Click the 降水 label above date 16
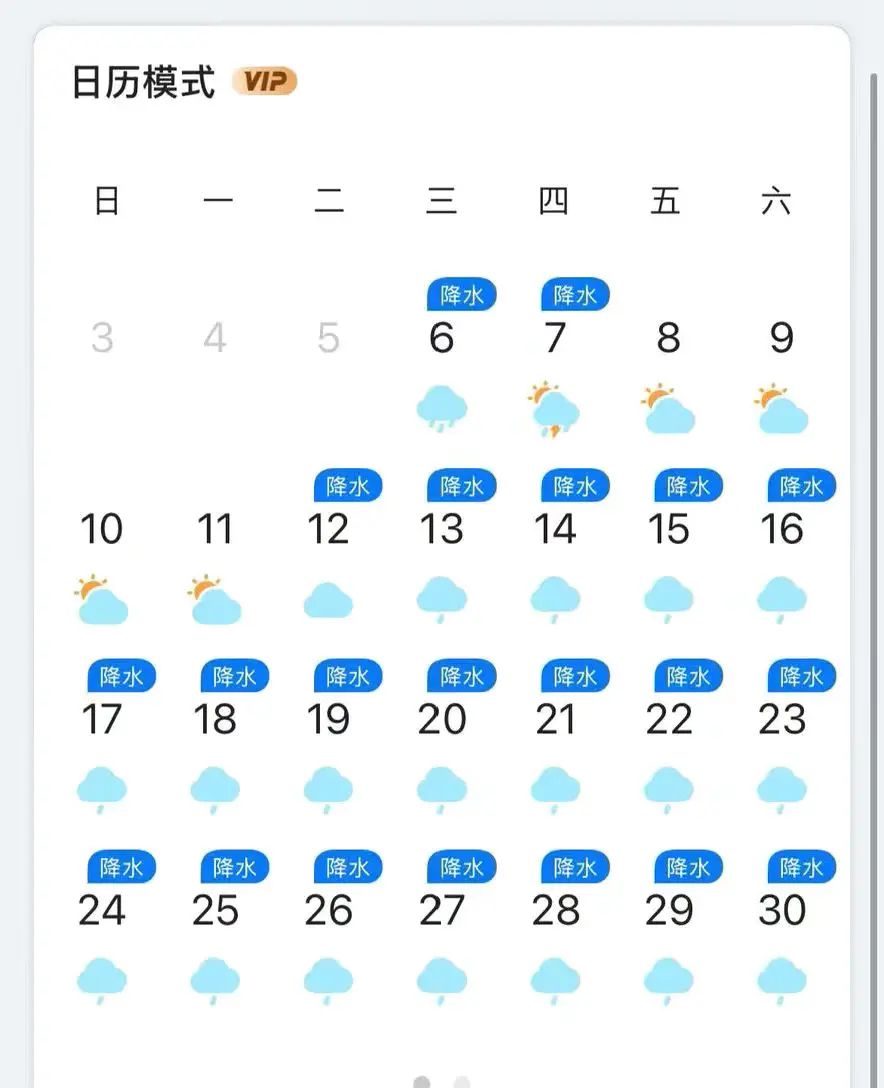The height and width of the screenshot is (1088, 884). [800, 486]
